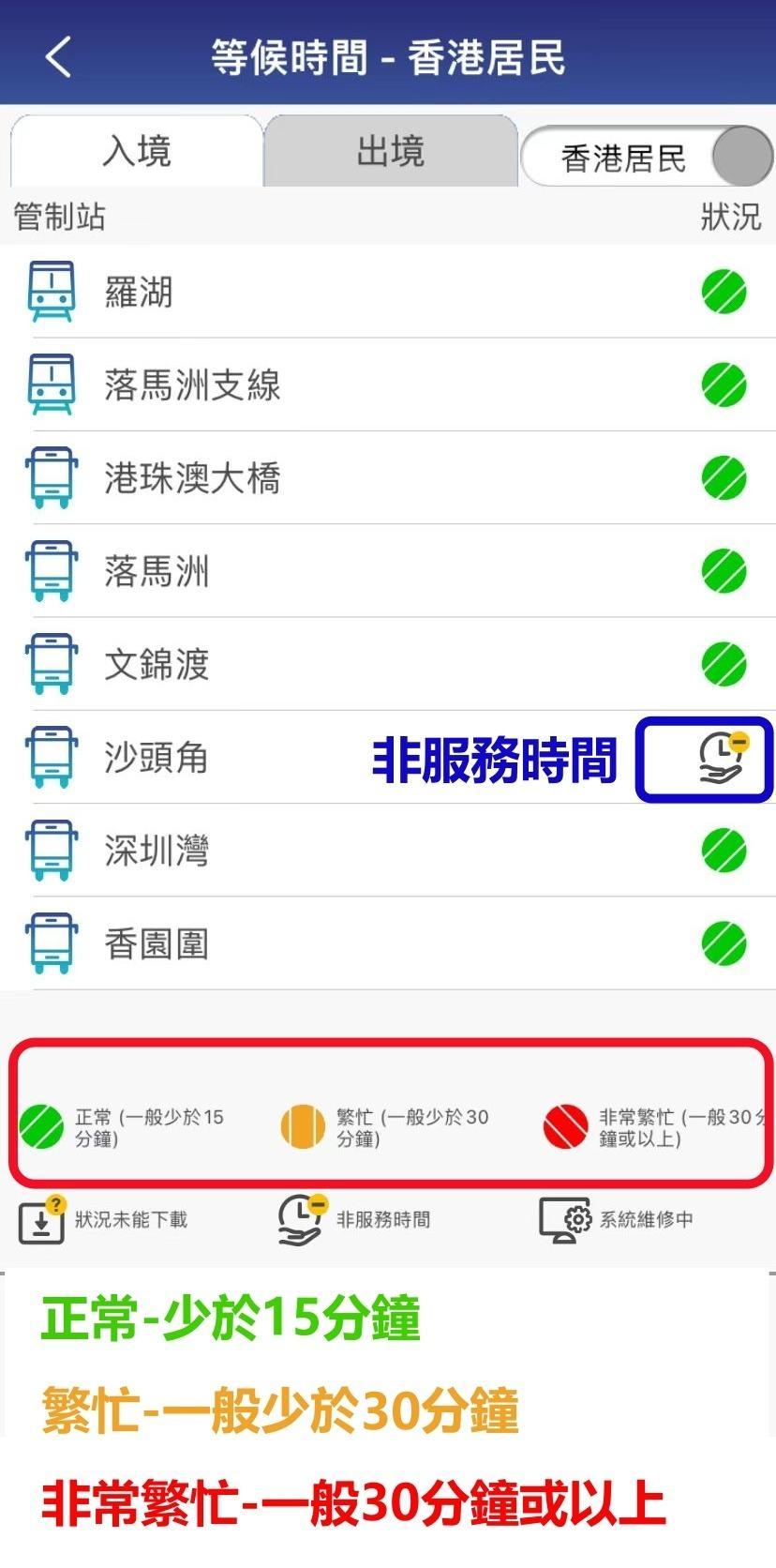Tap the back arrow in the title bar
The image size is (776, 1568).
click(55, 57)
